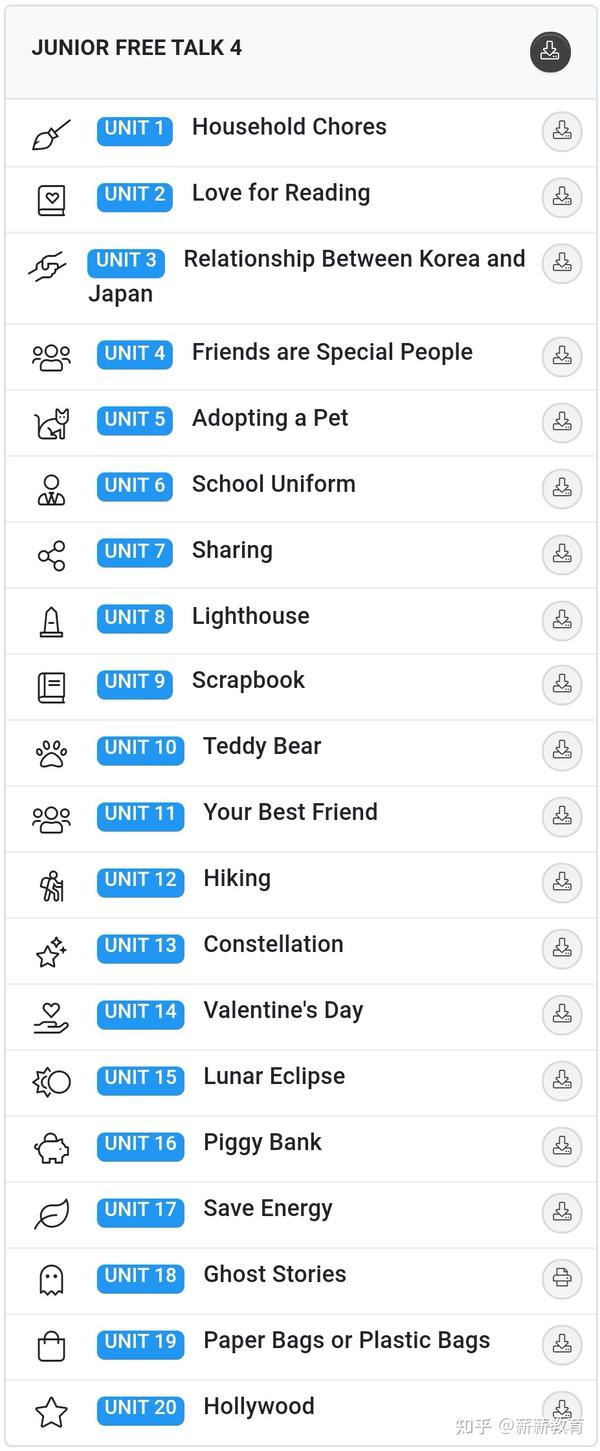Open Unit 8 Lighthouse
Viewport: 600px width, 1451px height.
click(250, 617)
